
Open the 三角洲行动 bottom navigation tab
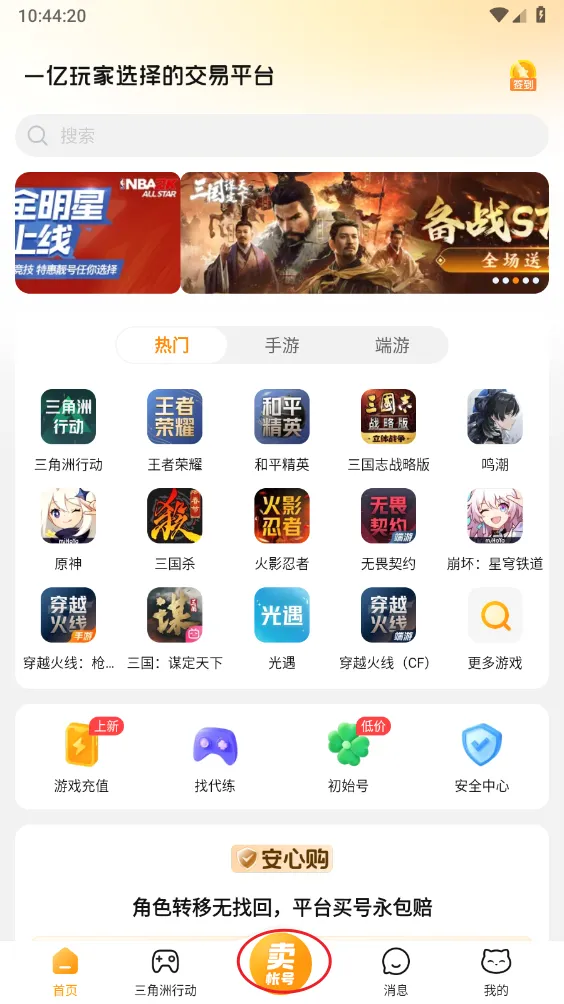(165, 971)
